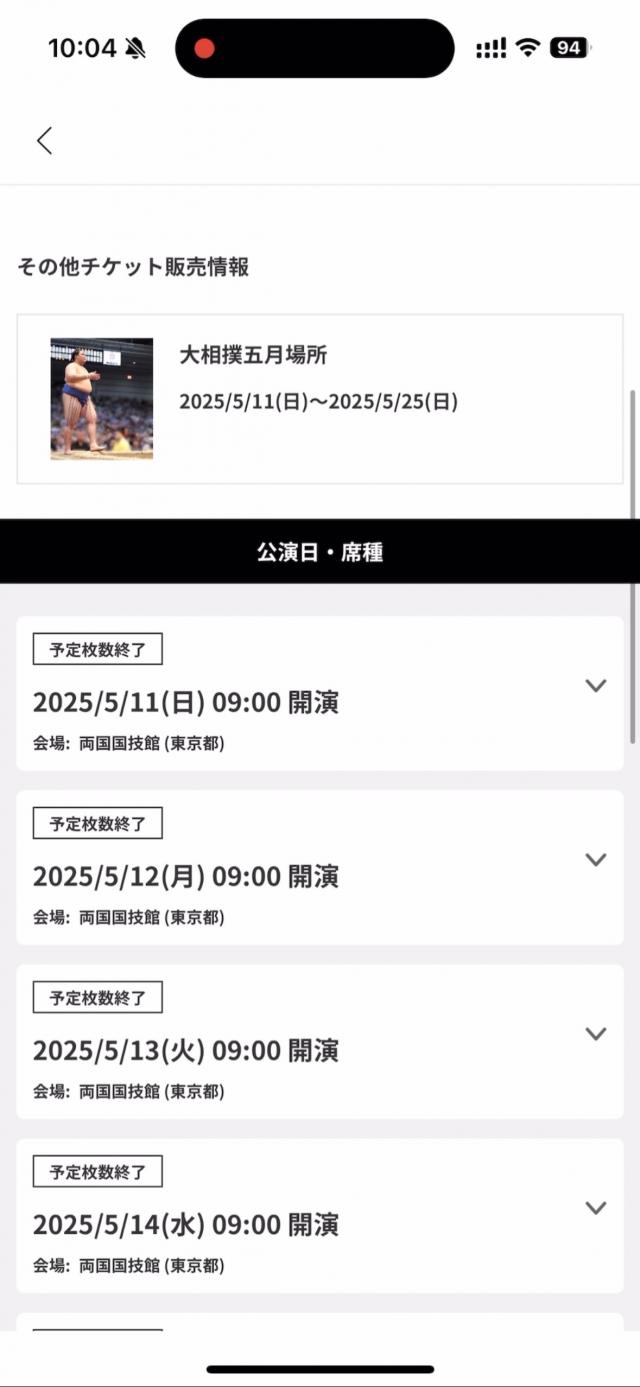Viewport: 640px width, 1387px height.
Task: Open the 大相撲五月場所 event card
Action: 320,399
